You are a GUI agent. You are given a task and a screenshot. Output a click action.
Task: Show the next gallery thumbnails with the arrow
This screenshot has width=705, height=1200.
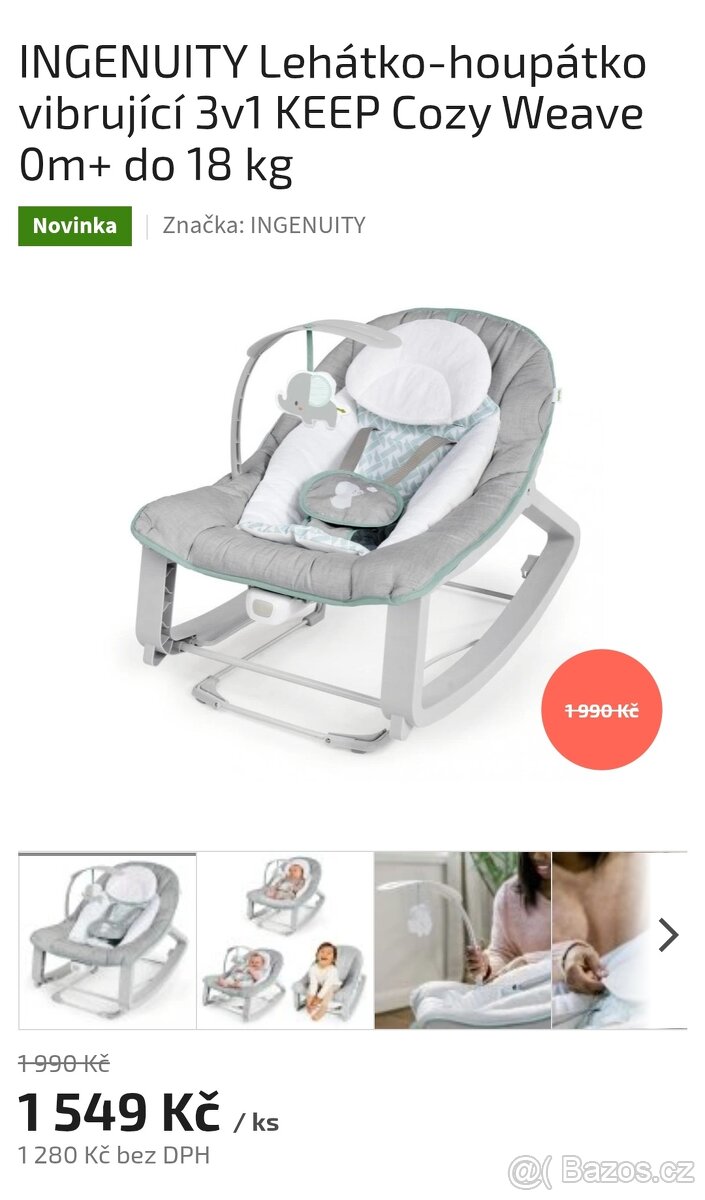click(x=668, y=935)
